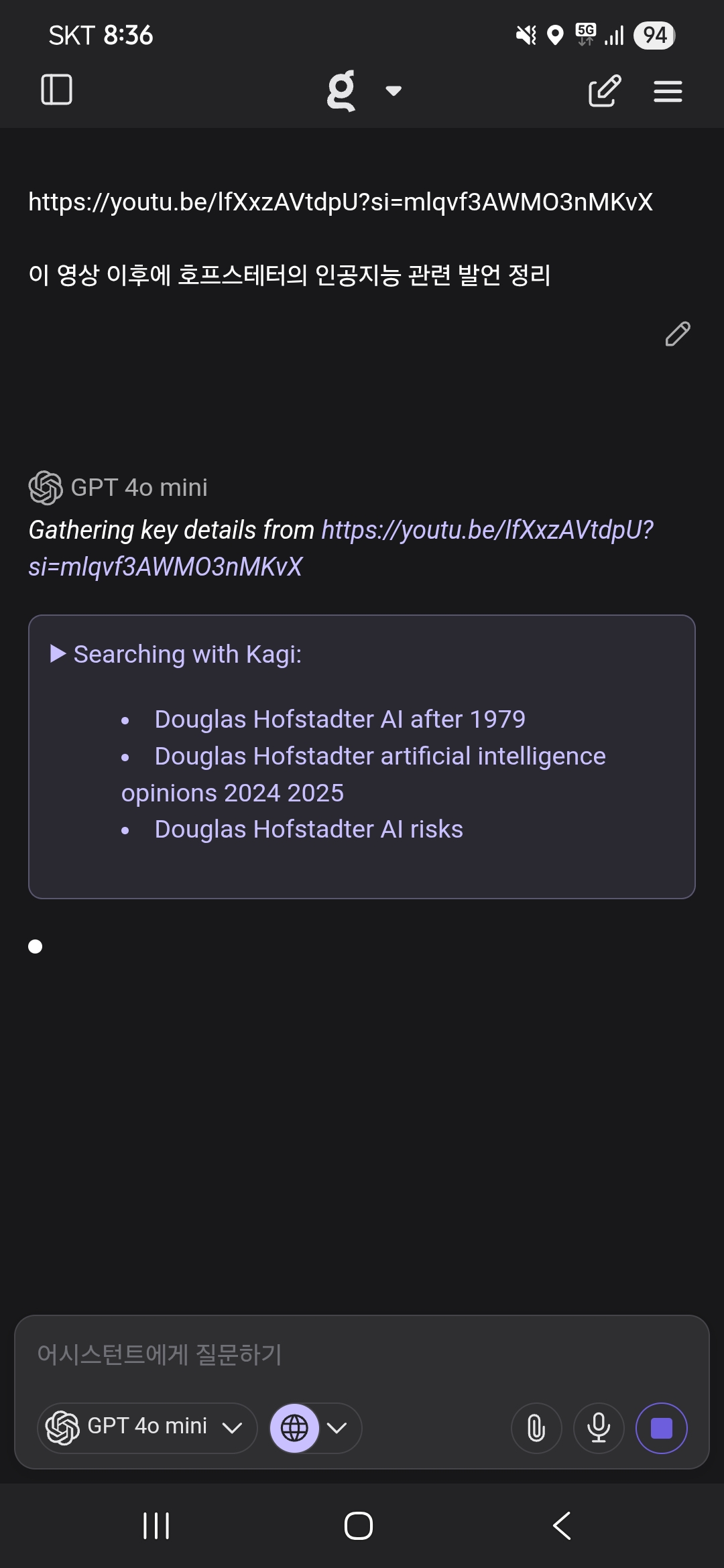Change the GPT 4o mini model selector

[147, 1428]
